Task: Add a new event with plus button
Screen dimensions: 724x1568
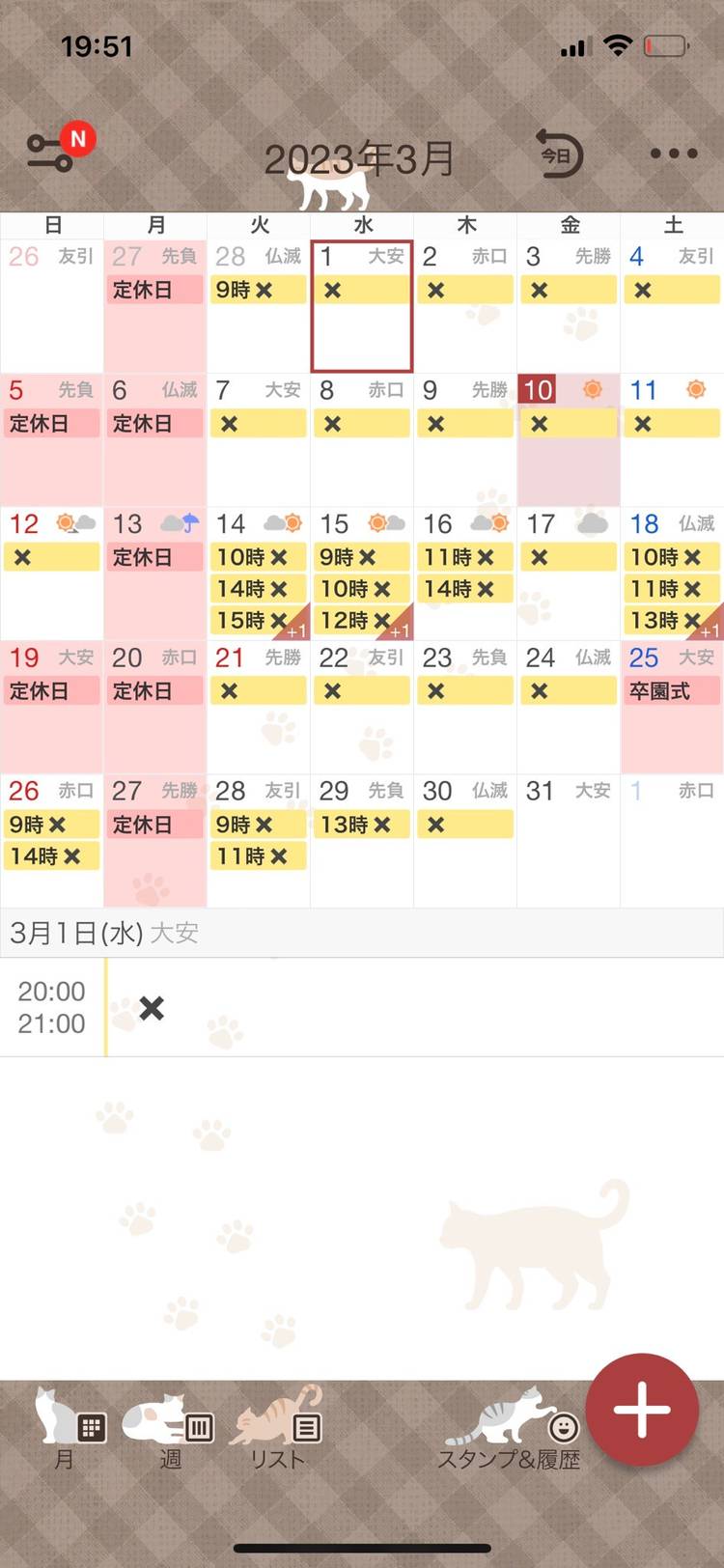Action: [x=642, y=1410]
